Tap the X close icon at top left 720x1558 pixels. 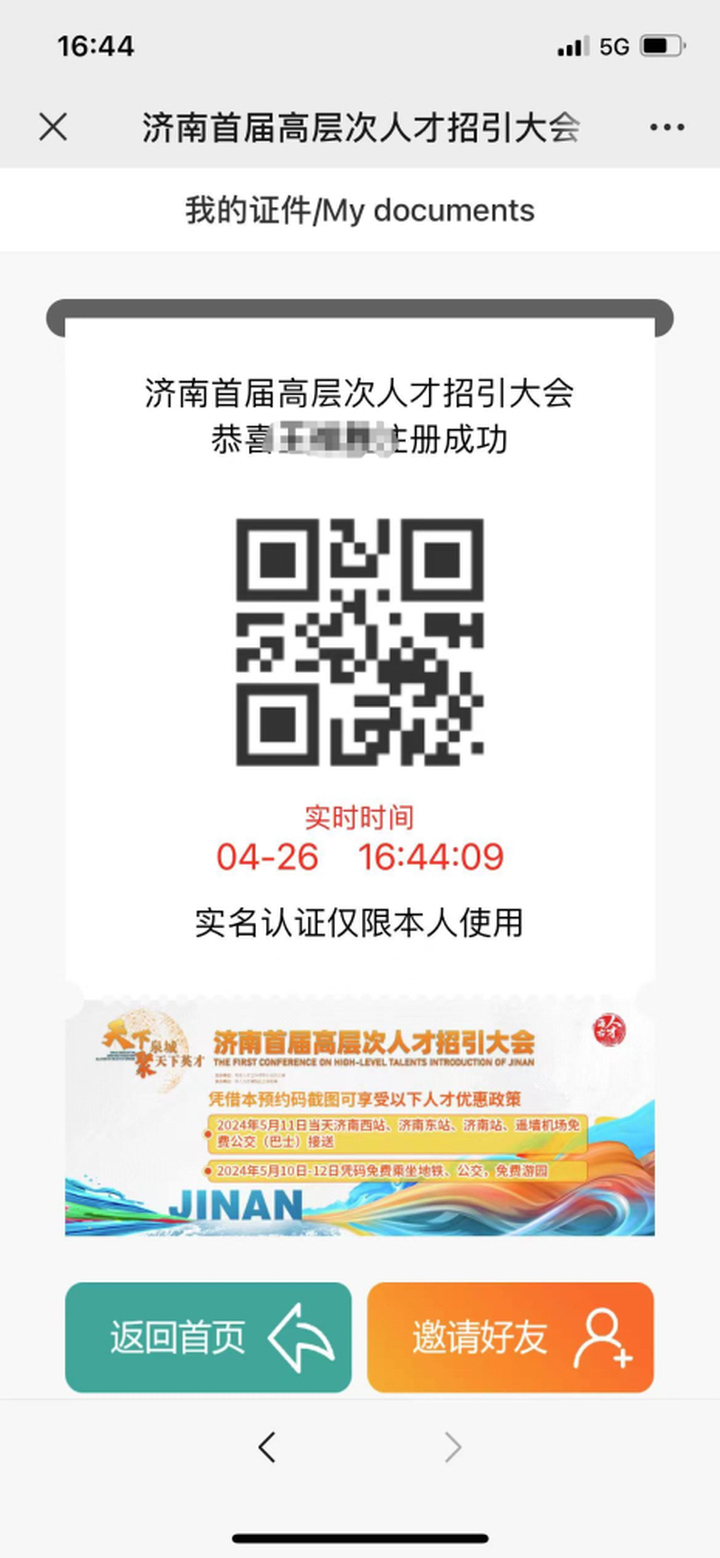(52, 128)
